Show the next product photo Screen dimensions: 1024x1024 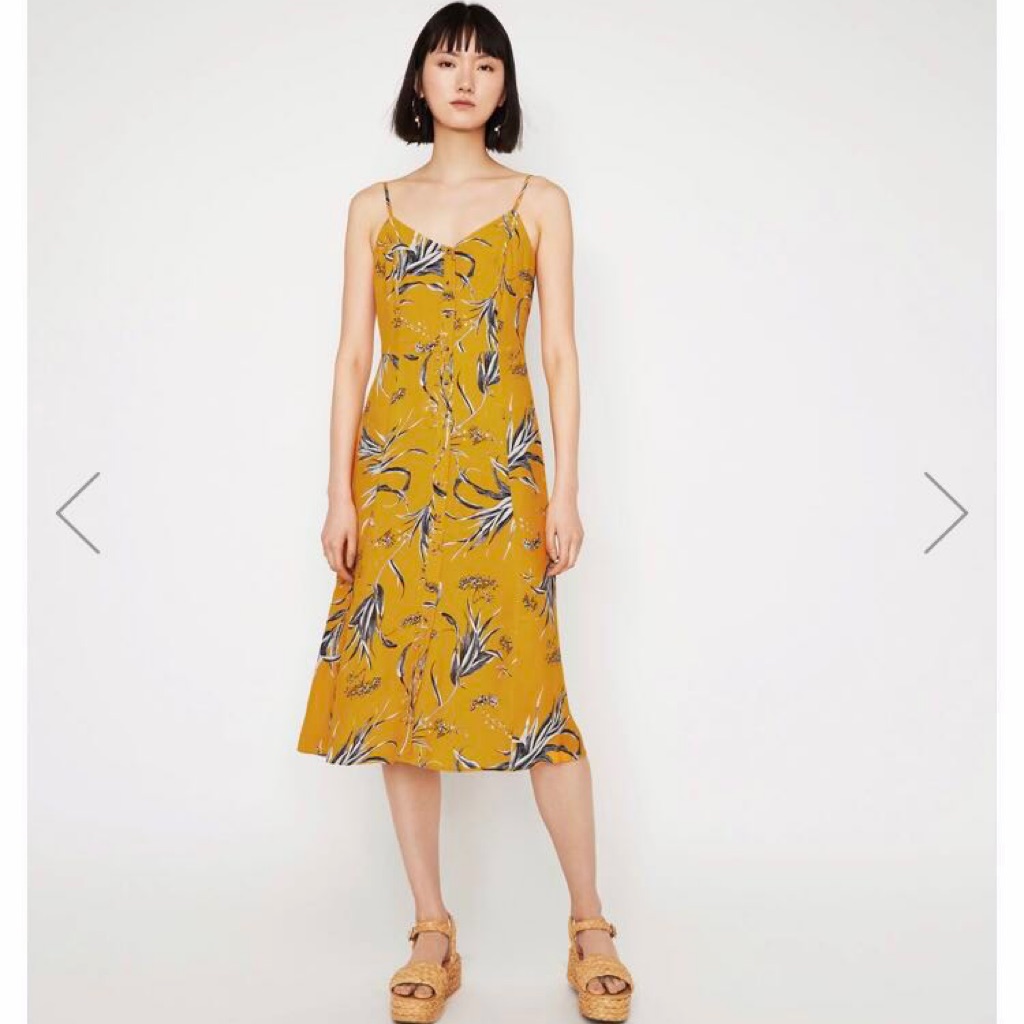point(945,513)
